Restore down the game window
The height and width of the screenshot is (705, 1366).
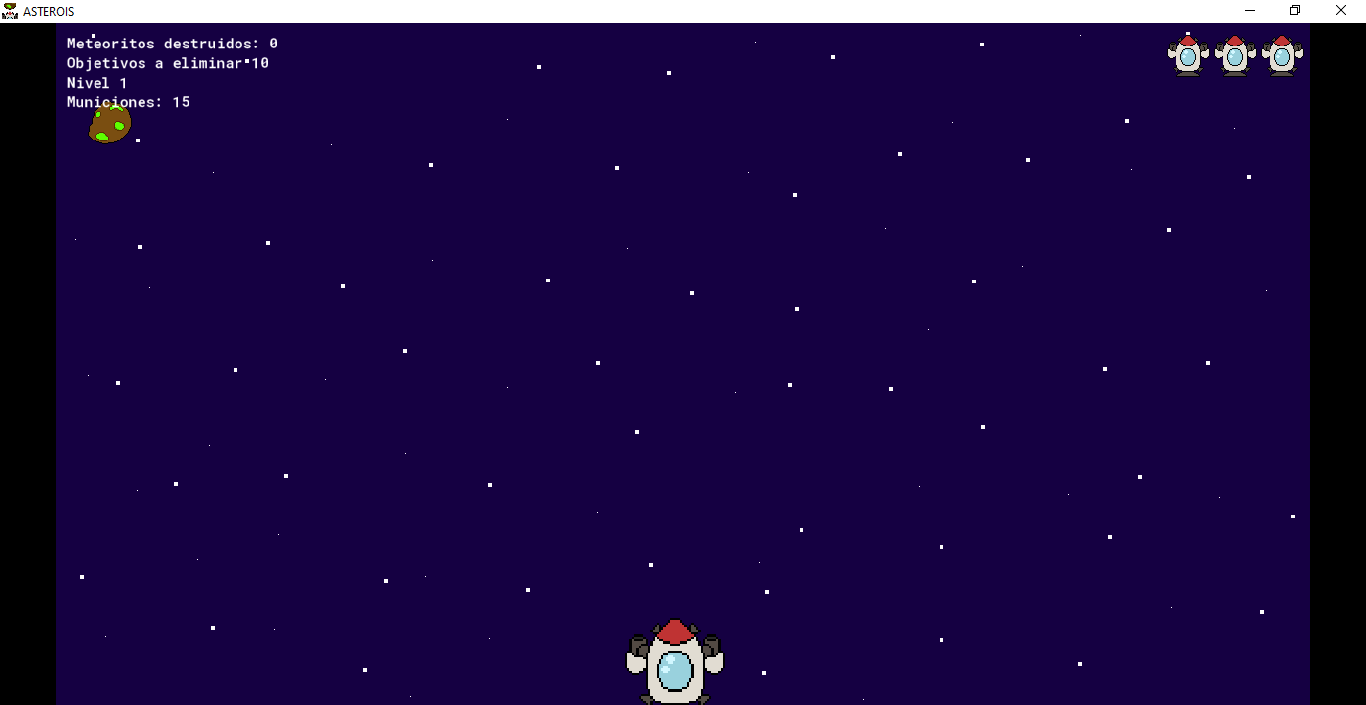click(x=1295, y=10)
